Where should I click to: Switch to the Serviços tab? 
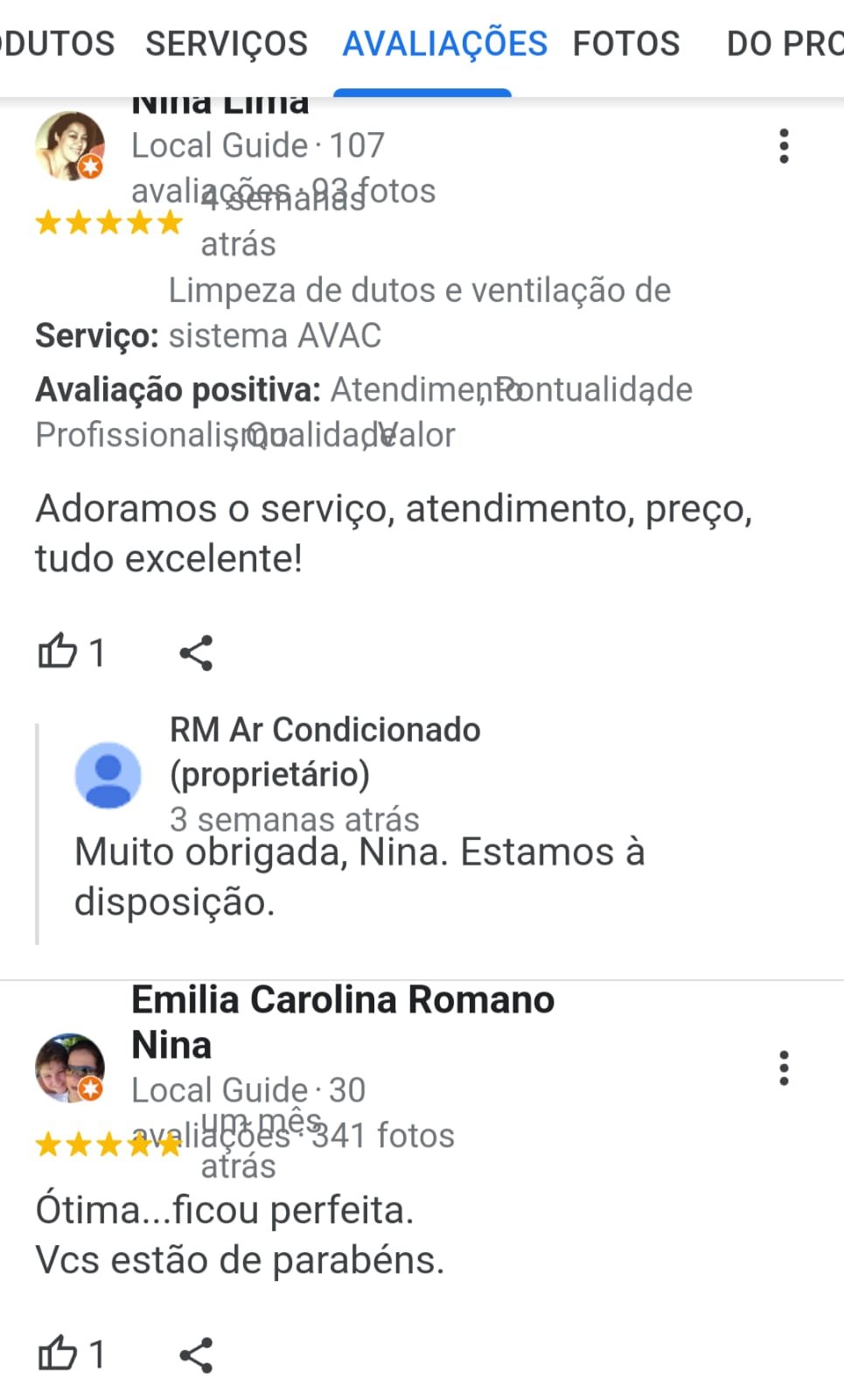[227, 44]
